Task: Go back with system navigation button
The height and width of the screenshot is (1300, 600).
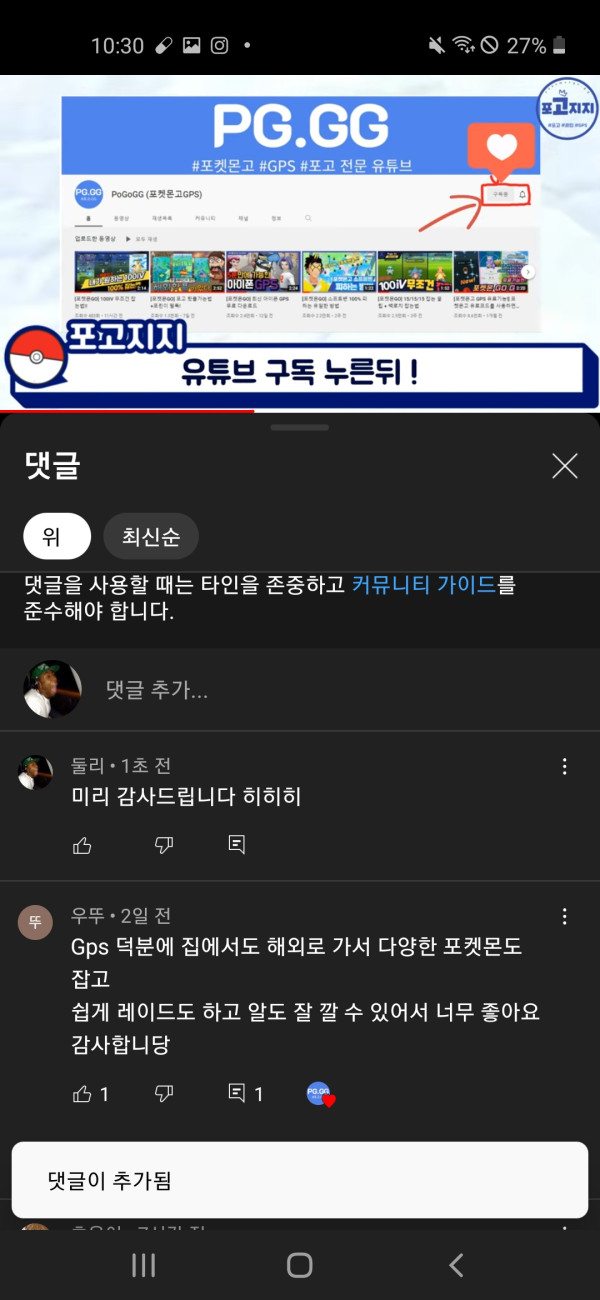Action: click(456, 1265)
